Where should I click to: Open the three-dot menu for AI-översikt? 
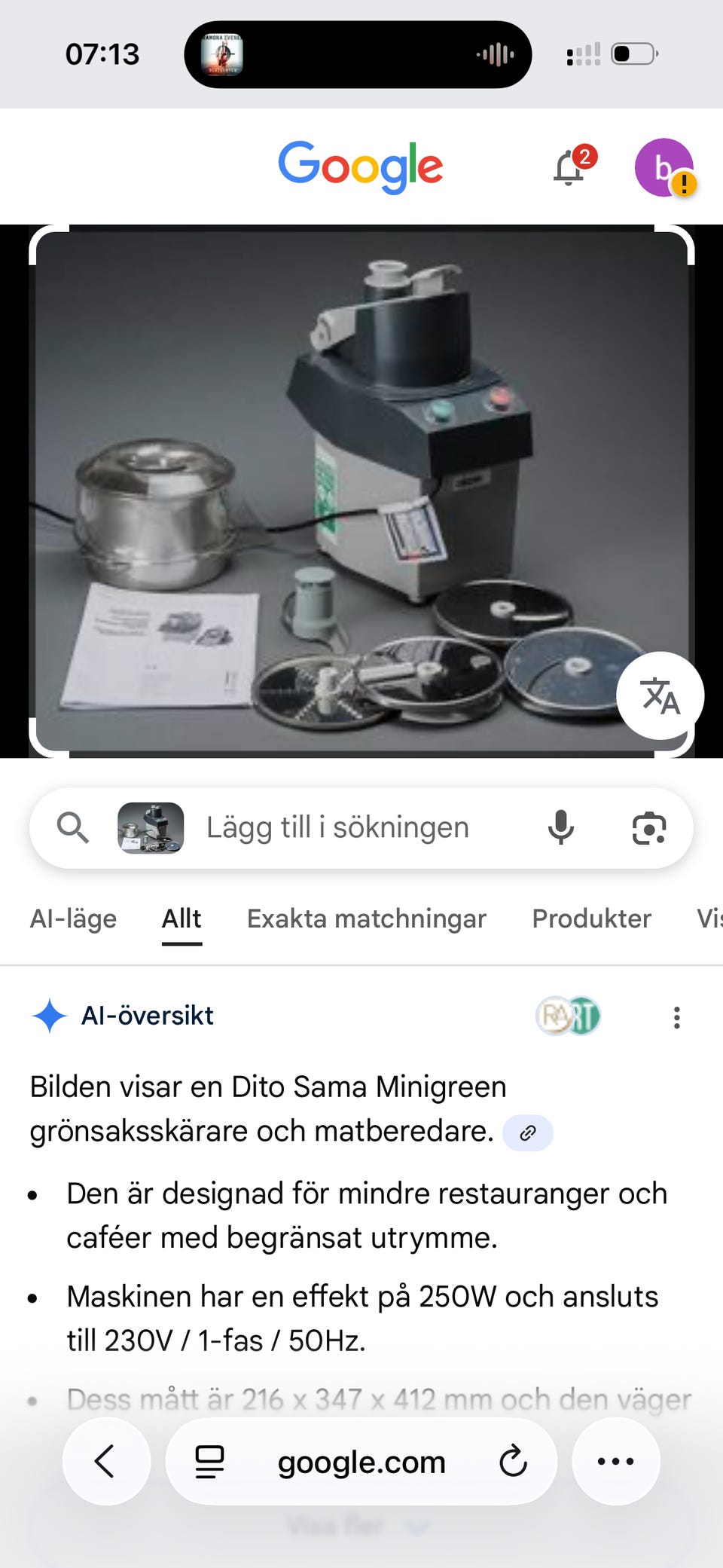pos(676,1017)
